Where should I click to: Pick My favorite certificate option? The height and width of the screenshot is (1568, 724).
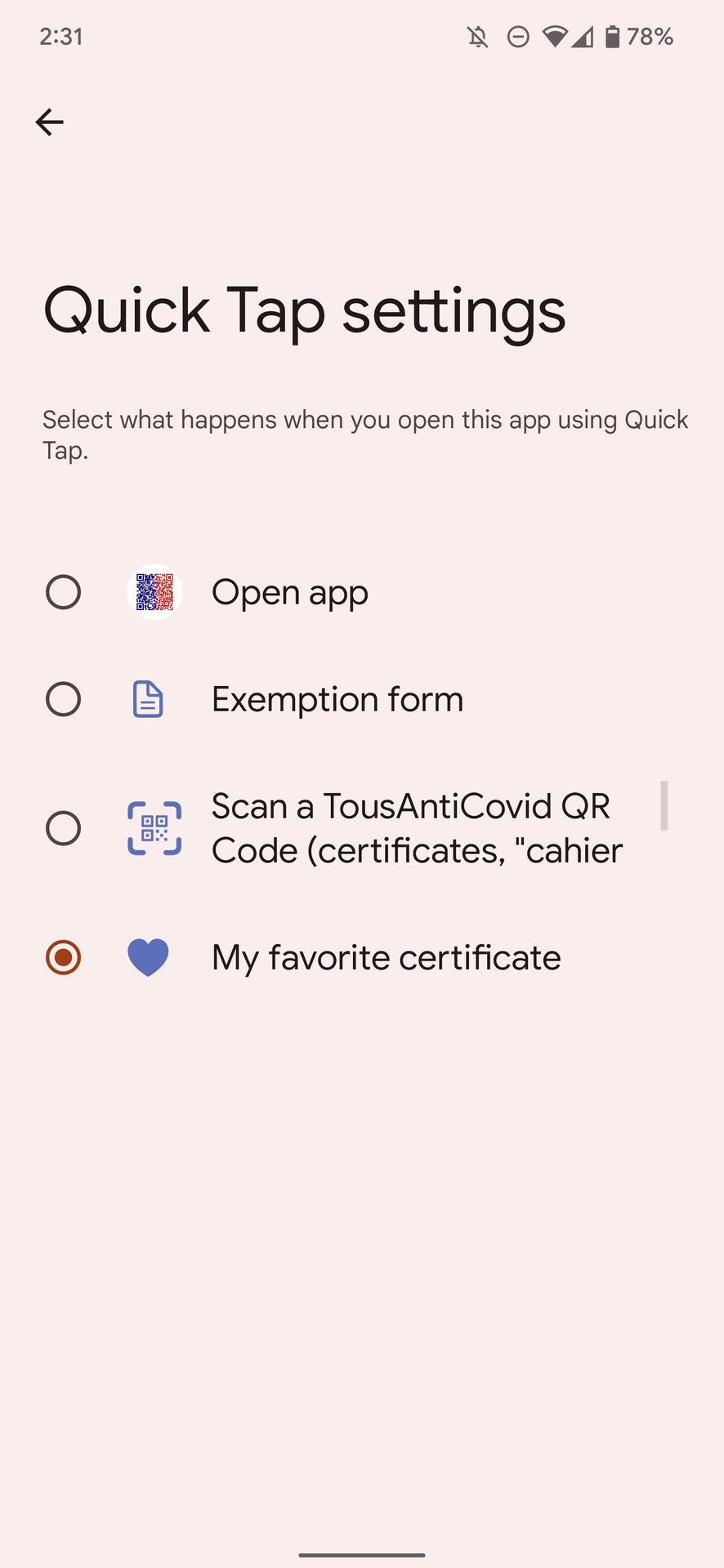pos(362,957)
